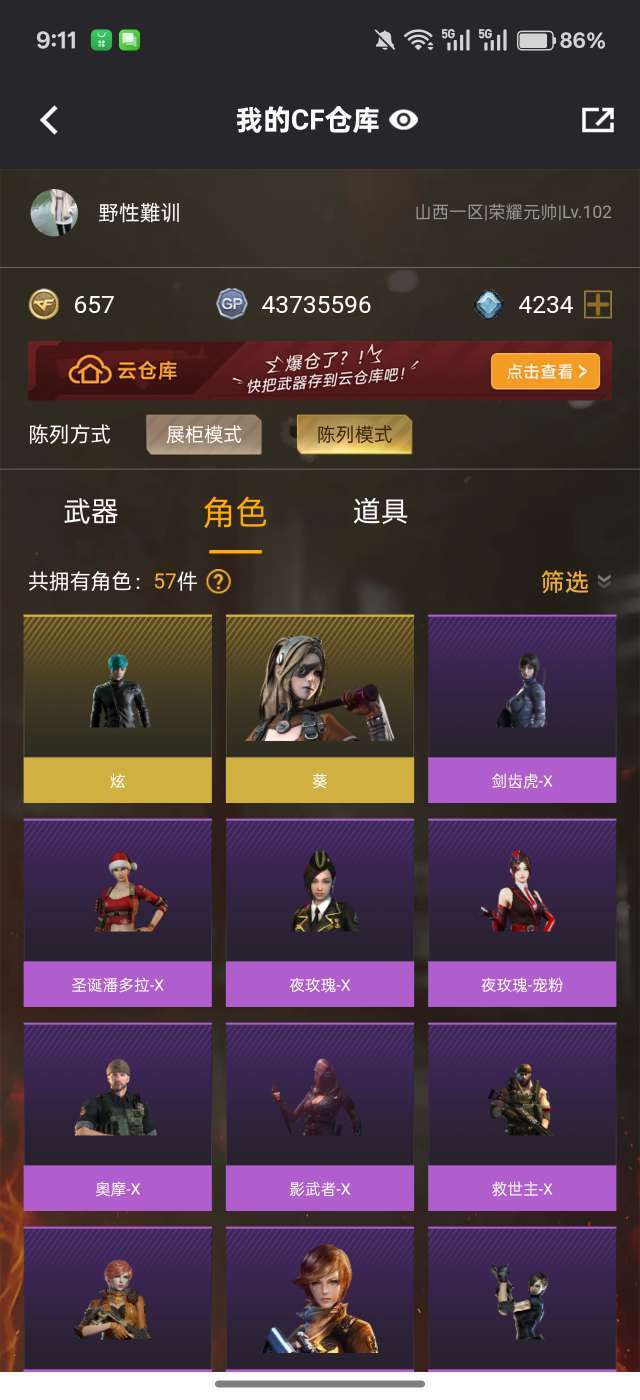640x1400 pixels.
Task: Tap the plus icon to add diamonds
Action: (598, 305)
